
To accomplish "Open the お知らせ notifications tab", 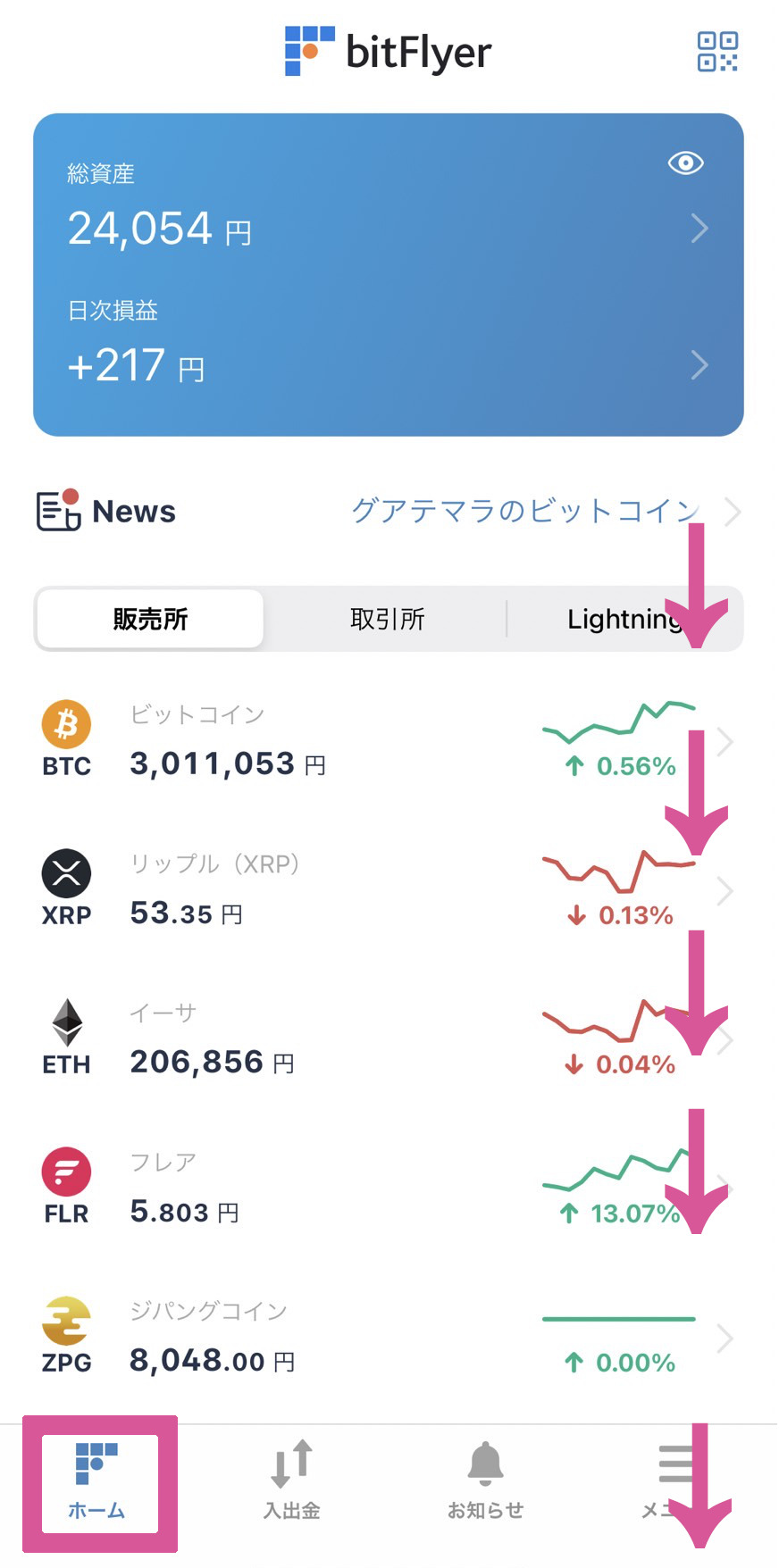I will 486,1483.
